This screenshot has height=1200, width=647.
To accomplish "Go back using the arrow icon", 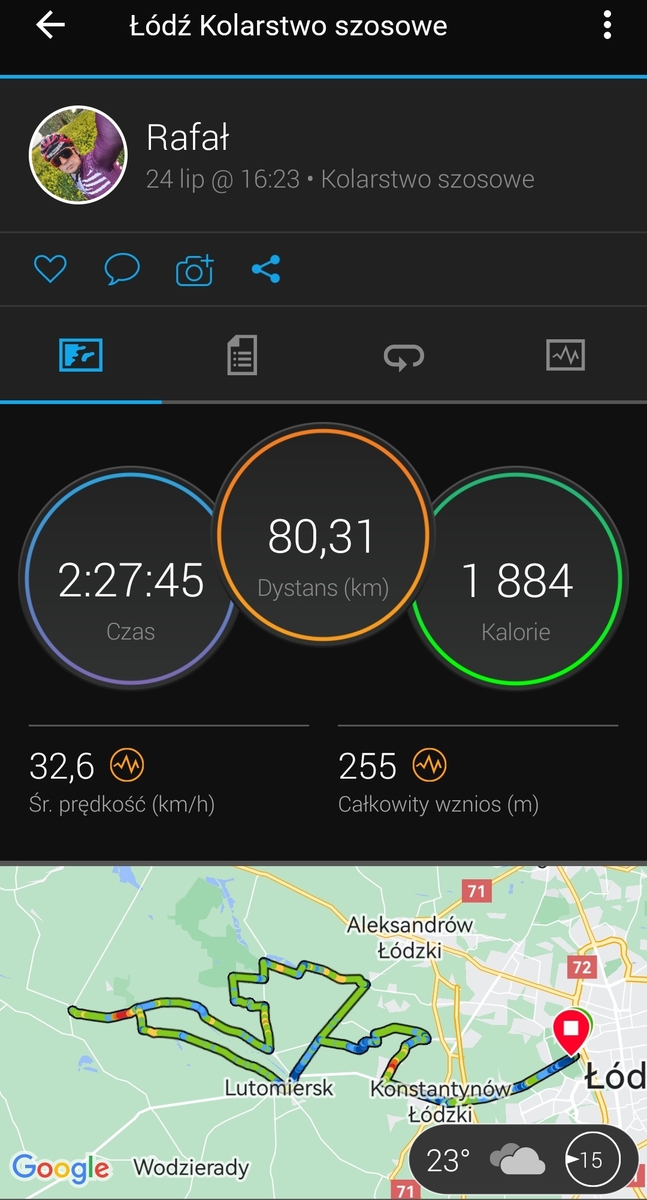I will [49, 27].
